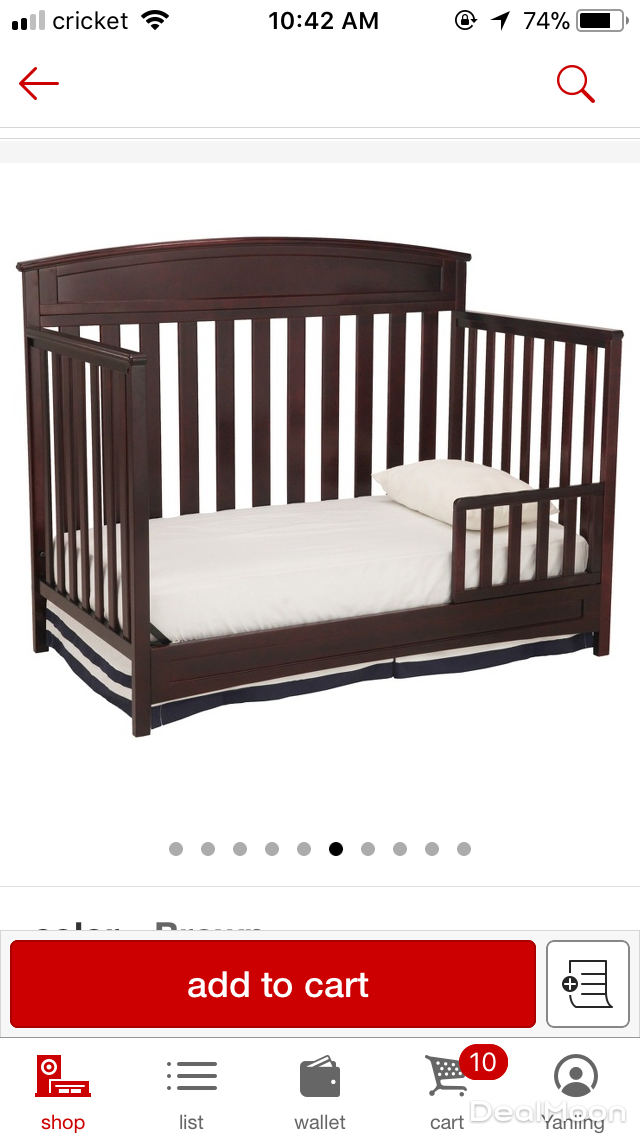Viewport: 640px width, 1136px height.
Task: Open the search magnifier
Action: [x=575, y=84]
